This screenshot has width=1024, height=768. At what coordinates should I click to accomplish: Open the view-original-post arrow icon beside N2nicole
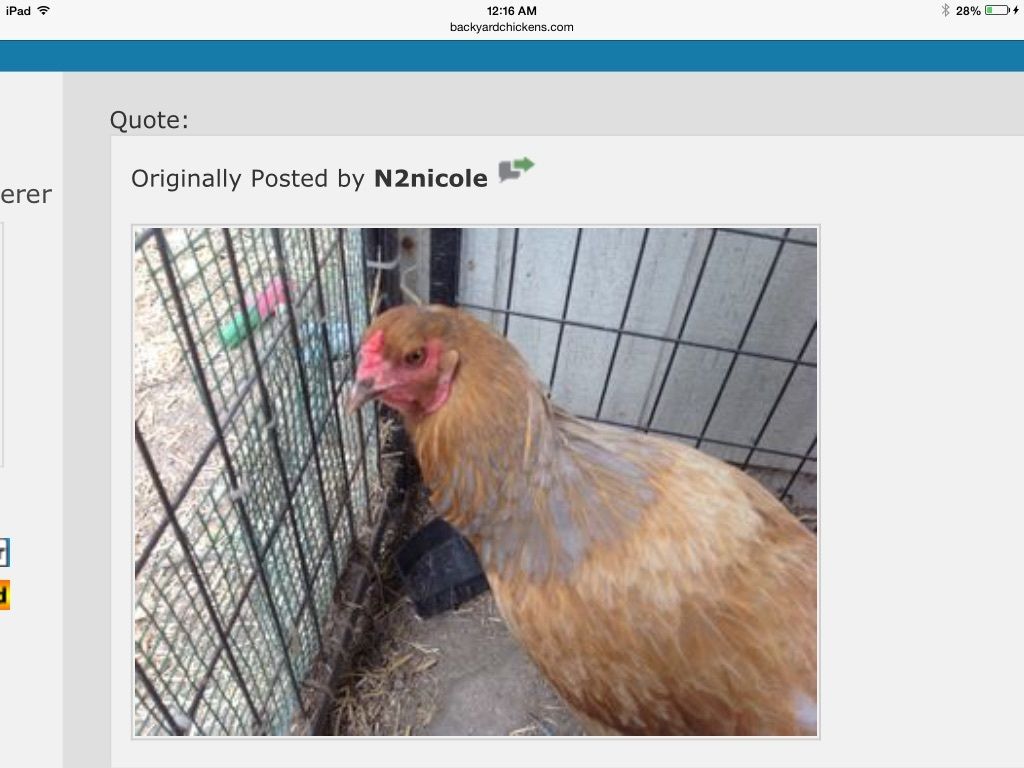click(x=516, y=169)
